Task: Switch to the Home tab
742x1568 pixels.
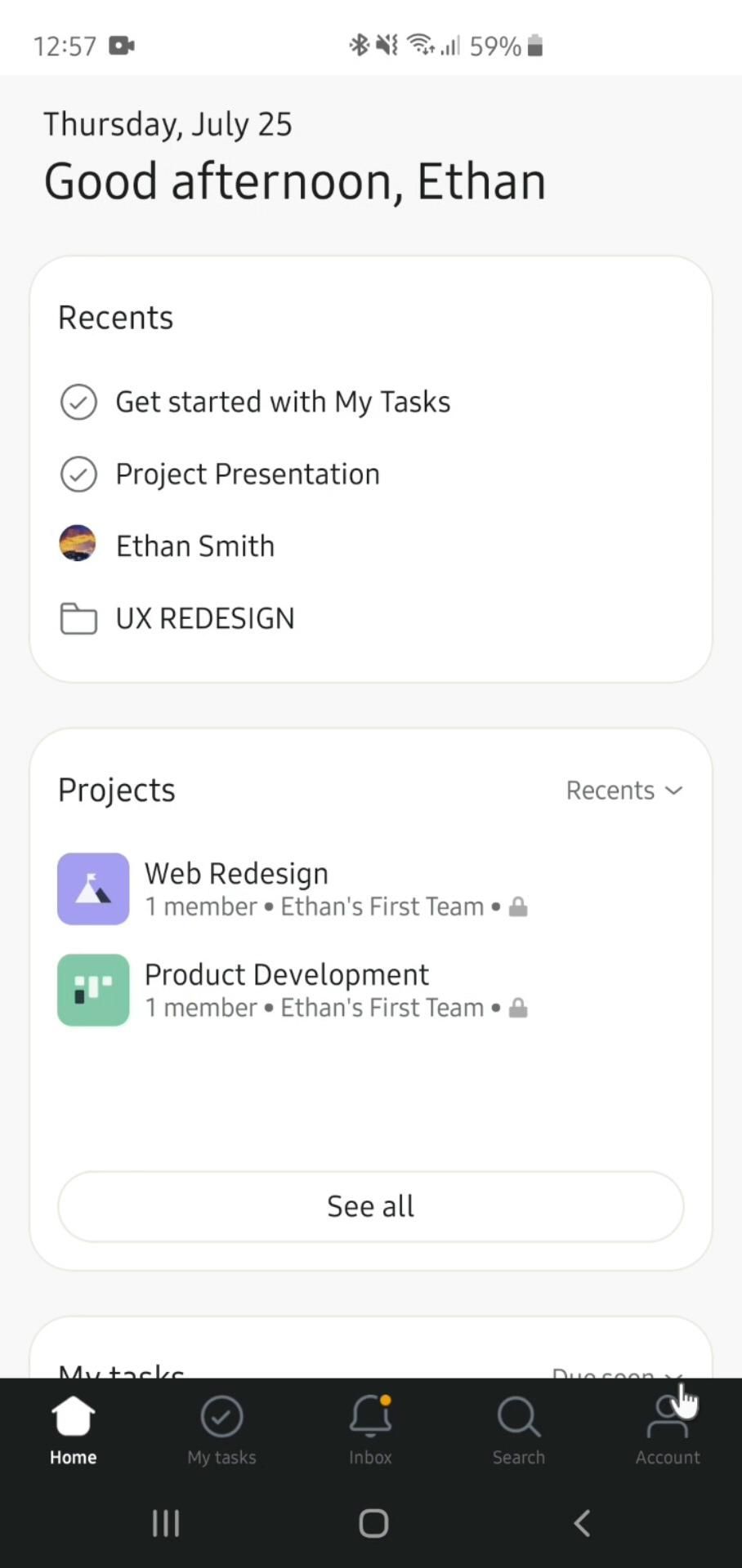Action: (x=74, y=1429)
